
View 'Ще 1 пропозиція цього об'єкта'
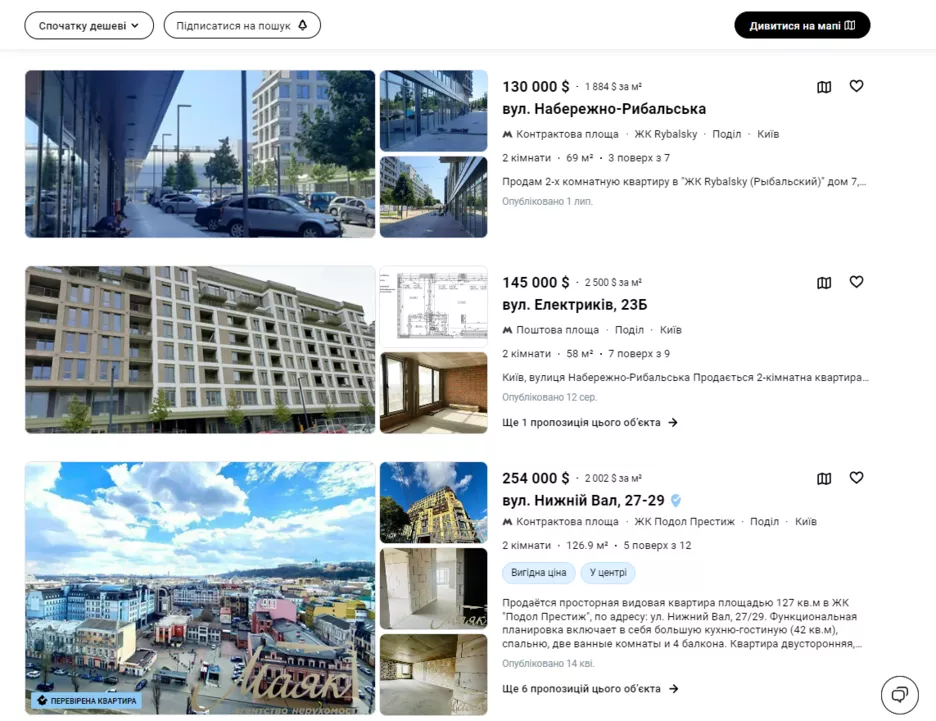click(x=590, y=423)
